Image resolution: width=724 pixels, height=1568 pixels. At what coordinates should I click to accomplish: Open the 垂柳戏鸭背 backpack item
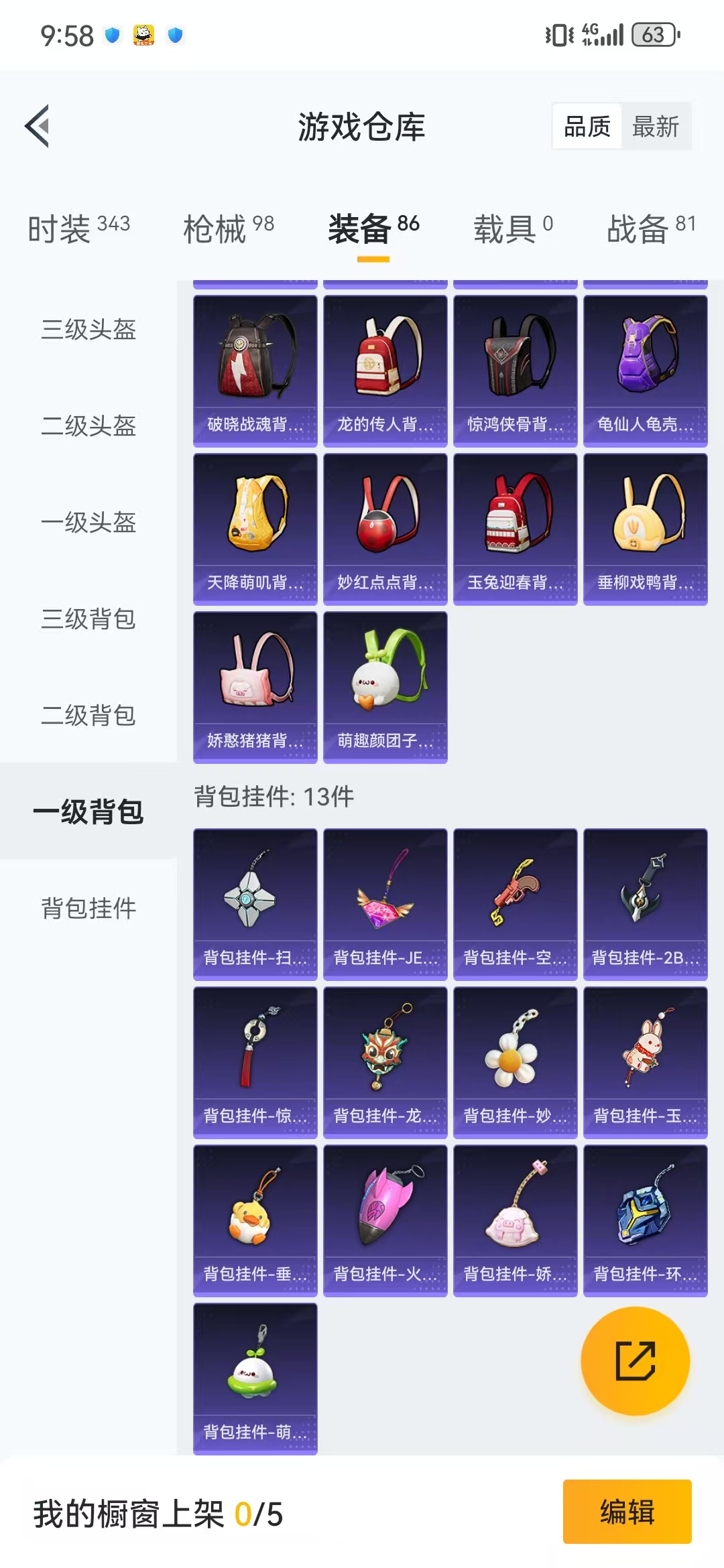click(646, 529)
